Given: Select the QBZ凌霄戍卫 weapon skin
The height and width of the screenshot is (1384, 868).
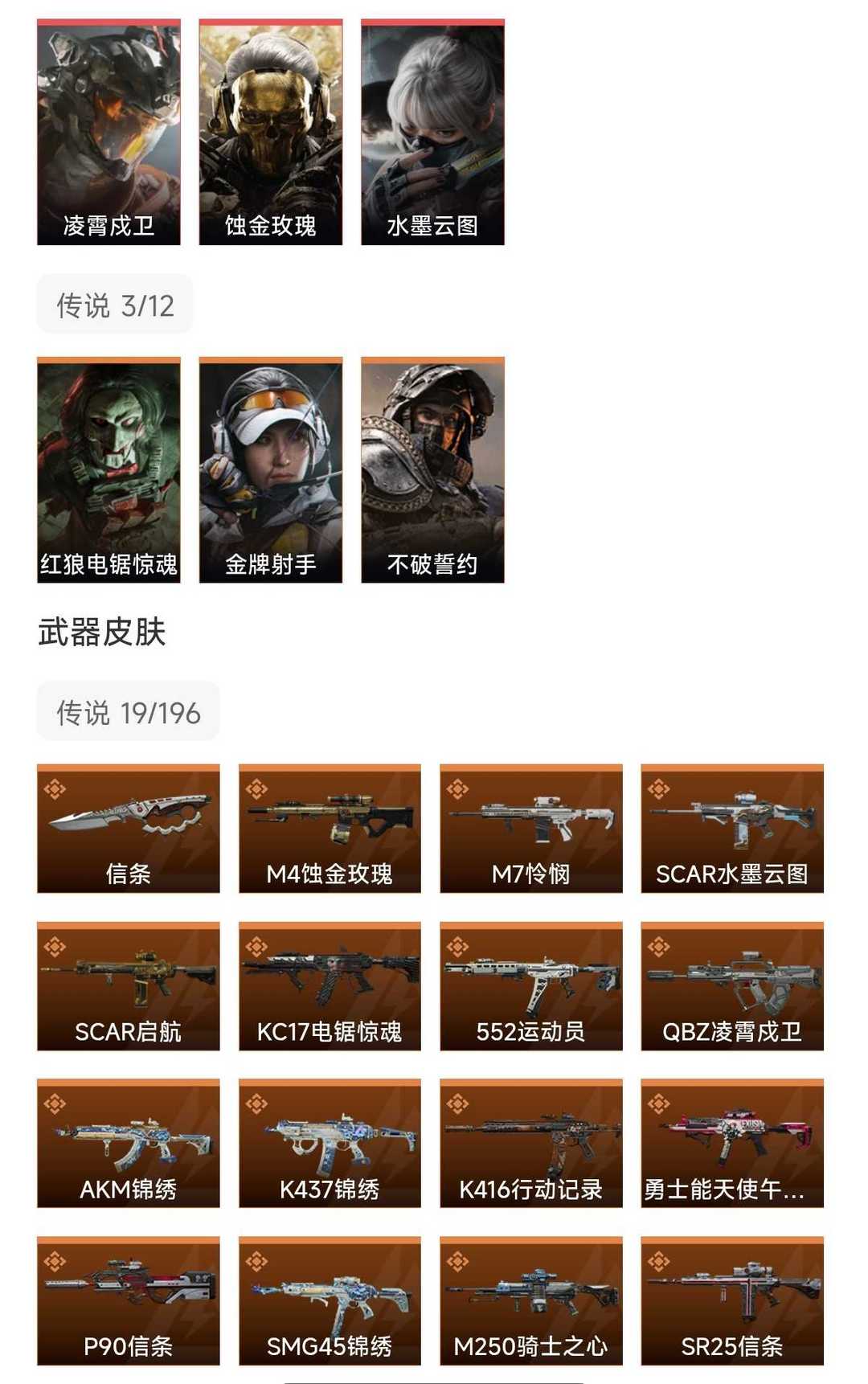Looking at the screenshot, I should (732, 985).
